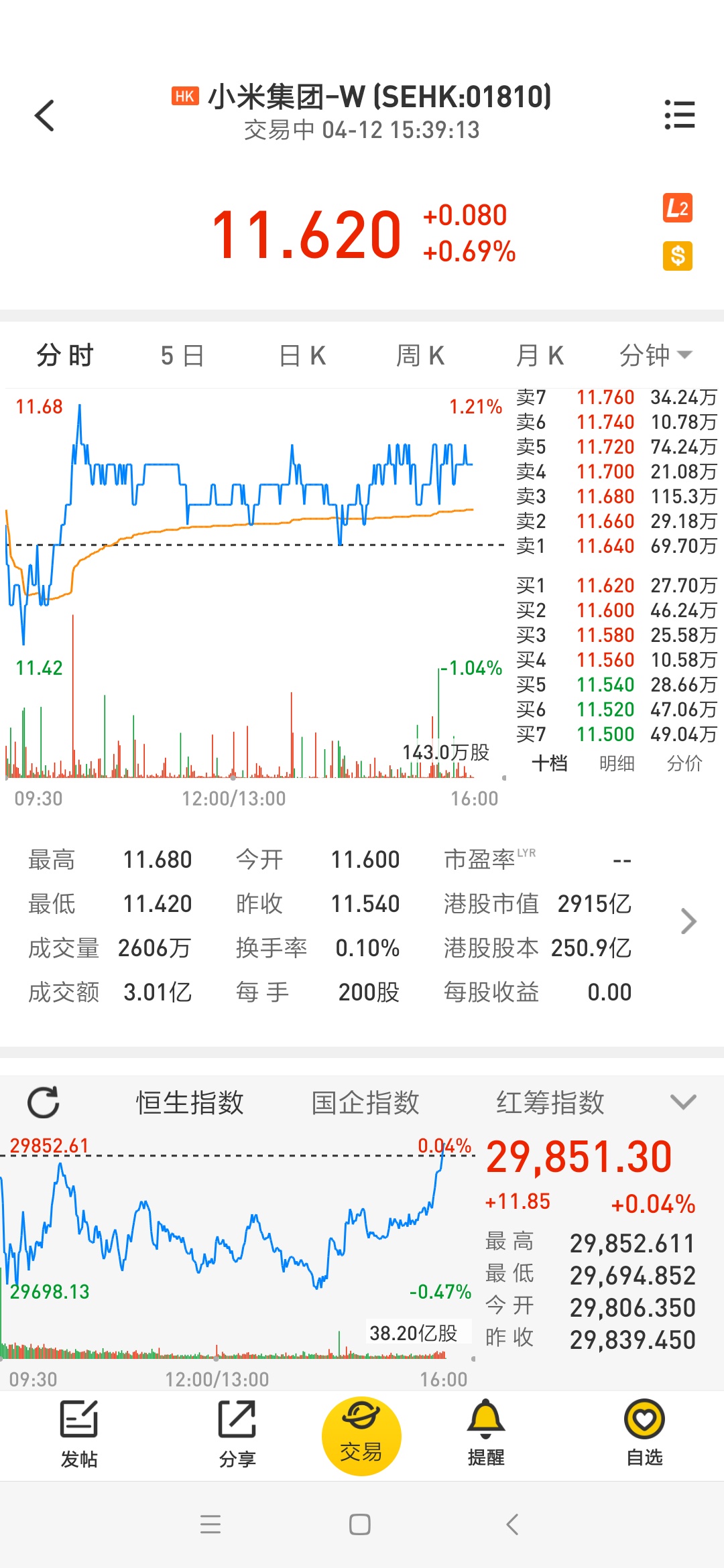Switch to the 5日 chart tab
The height and width of the screenshot is (1568, 724).
click(183, 355)
